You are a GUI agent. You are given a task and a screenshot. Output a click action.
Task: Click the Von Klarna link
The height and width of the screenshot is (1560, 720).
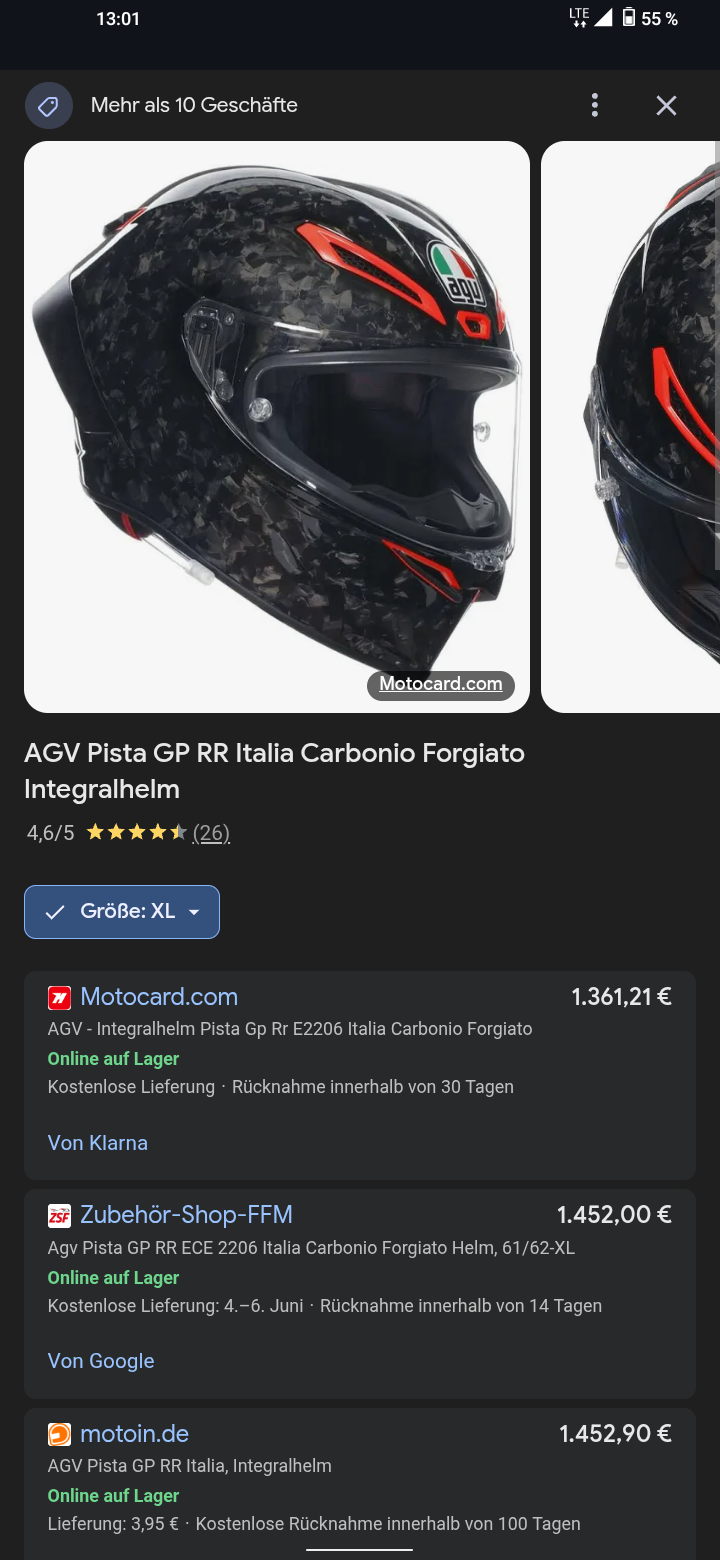tap(97, 1142)
